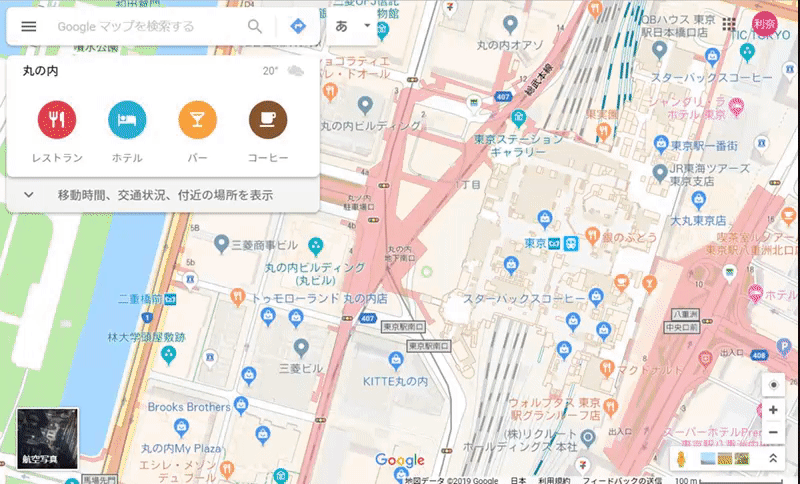Zoom in with the plus button

773,410
